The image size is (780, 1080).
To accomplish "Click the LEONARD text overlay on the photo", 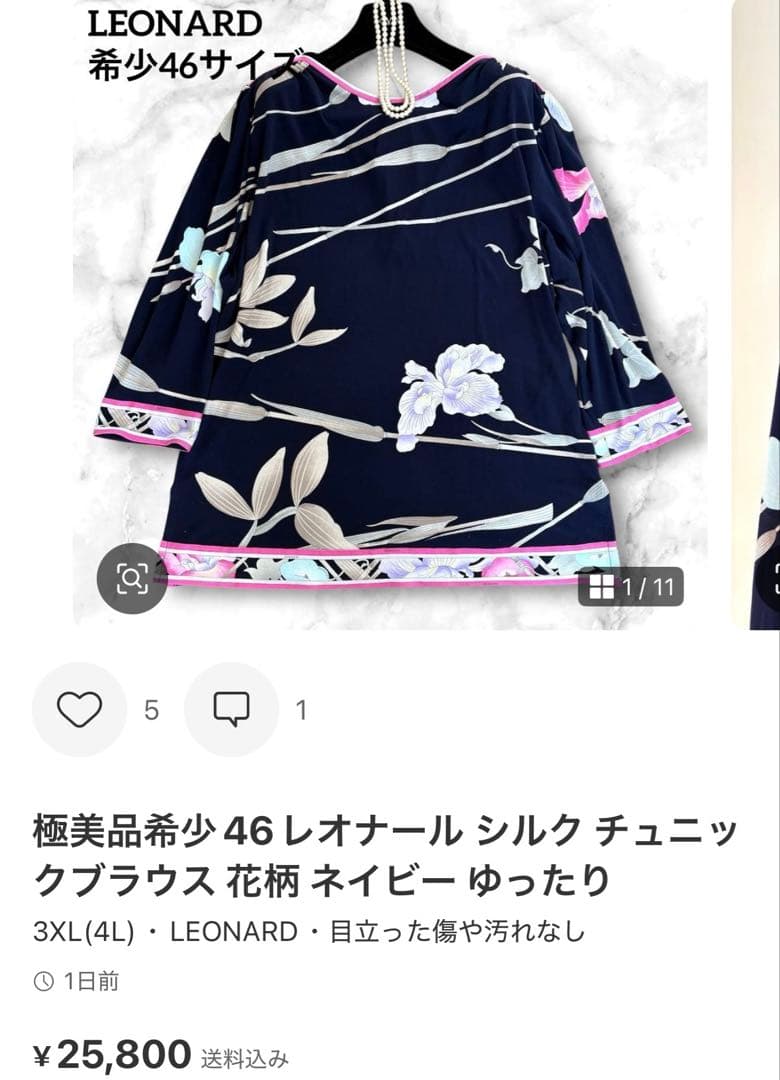I will coord(175,22).
